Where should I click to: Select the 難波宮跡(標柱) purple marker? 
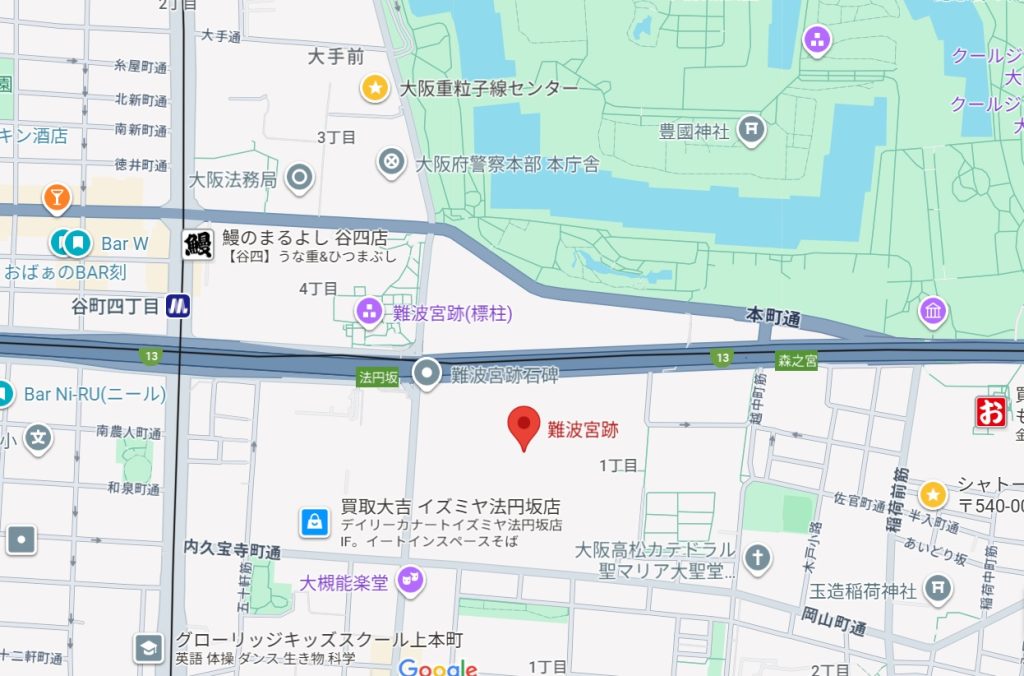point(369,313)
